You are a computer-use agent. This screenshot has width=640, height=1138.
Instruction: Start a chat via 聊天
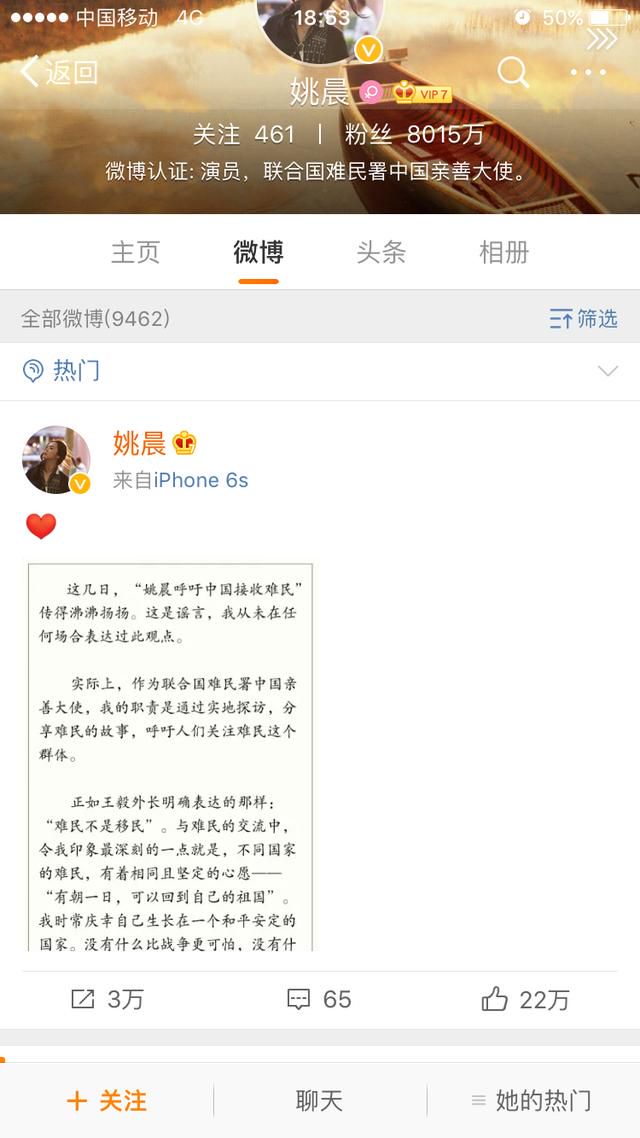[x=319, y=1101]
